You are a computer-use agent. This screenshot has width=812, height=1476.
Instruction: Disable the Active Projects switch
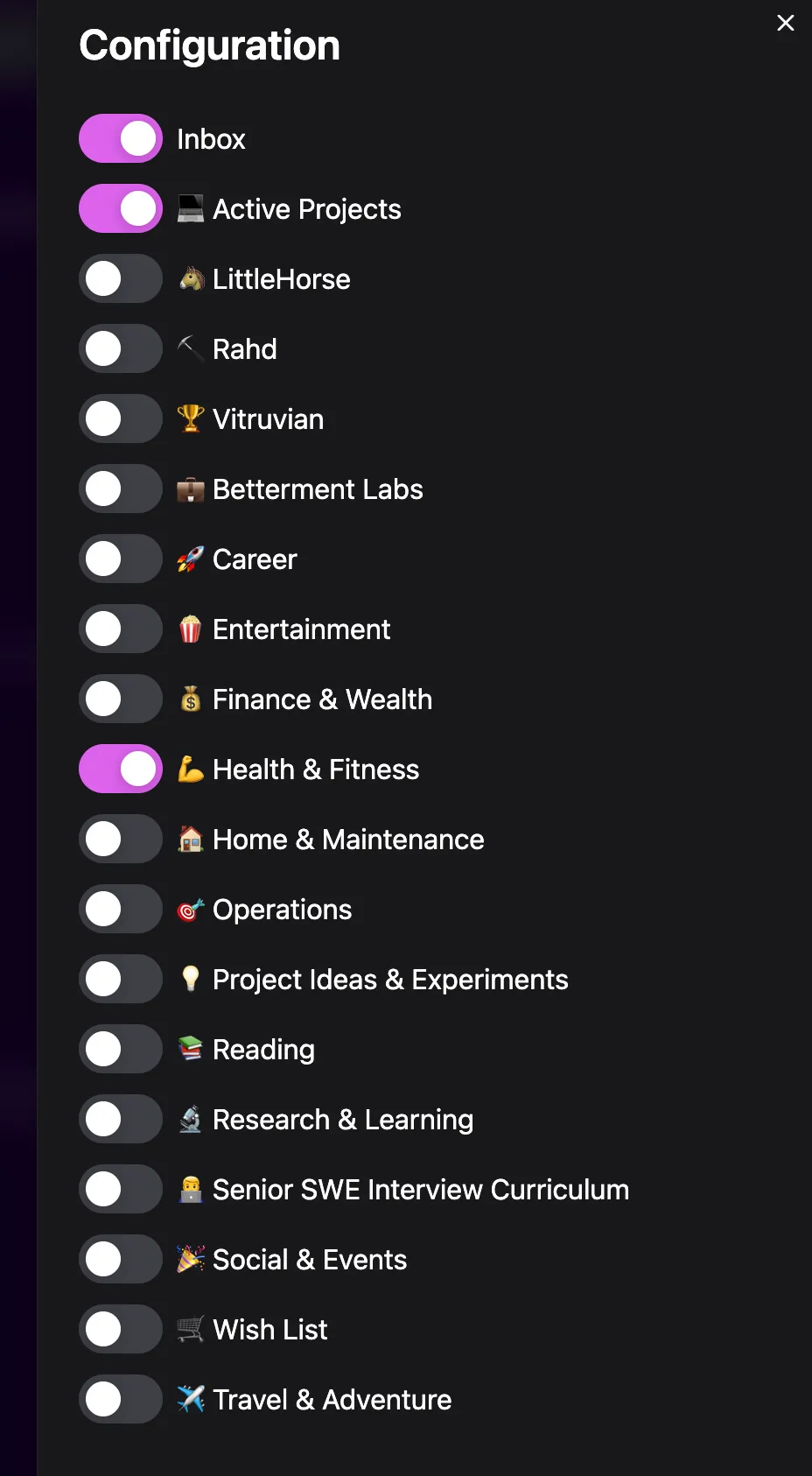point(121,208)
